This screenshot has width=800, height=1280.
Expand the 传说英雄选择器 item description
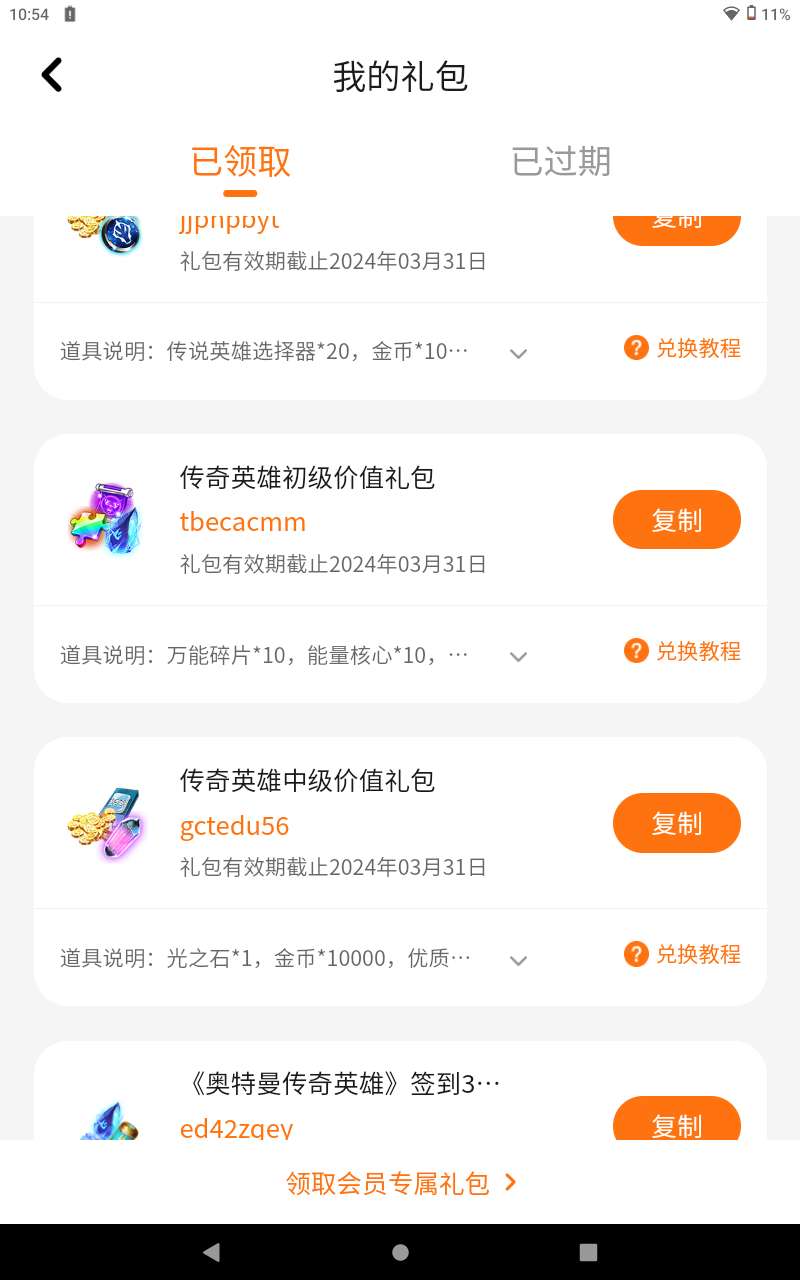pos(518,353)
